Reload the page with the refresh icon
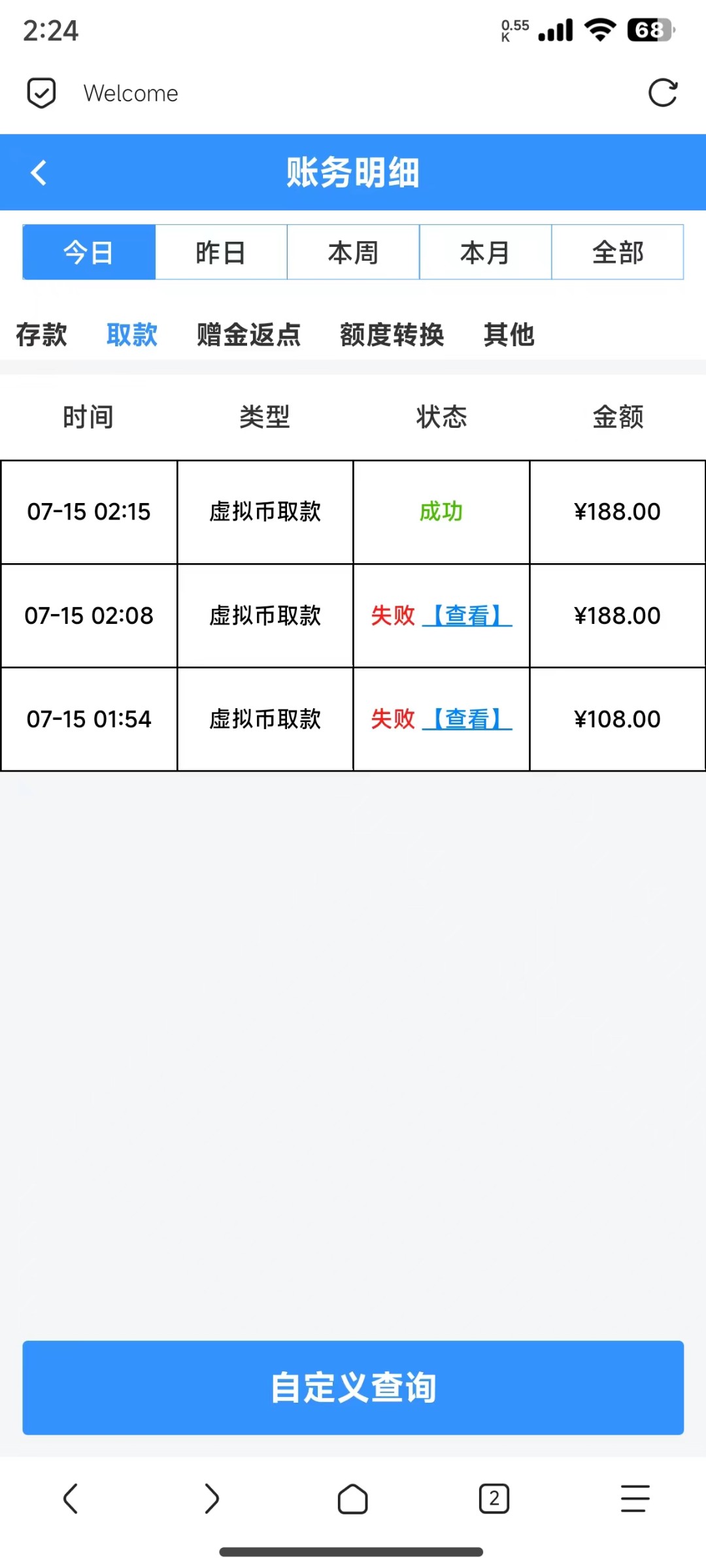This screenshot has width=706, height=1568. pyautogui.click(x=662, y=93)
